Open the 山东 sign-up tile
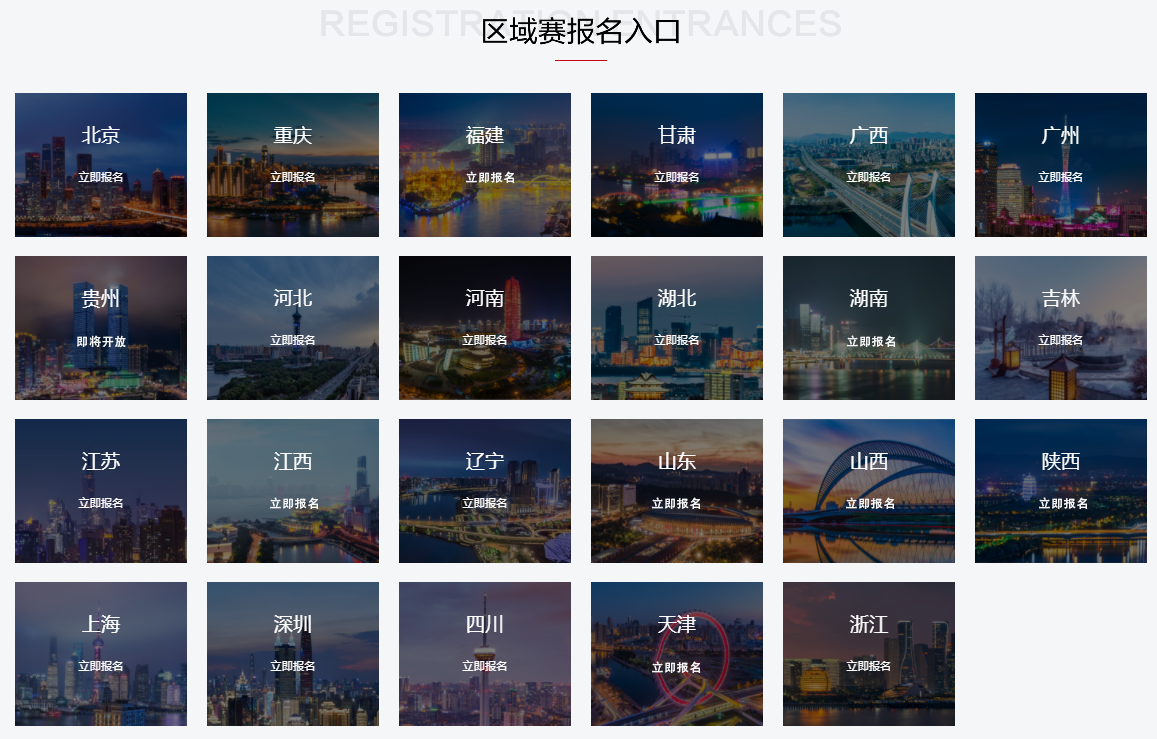The height and width of the screenshot is (739, 1157). pyautogui.click(x=677, y=491)
